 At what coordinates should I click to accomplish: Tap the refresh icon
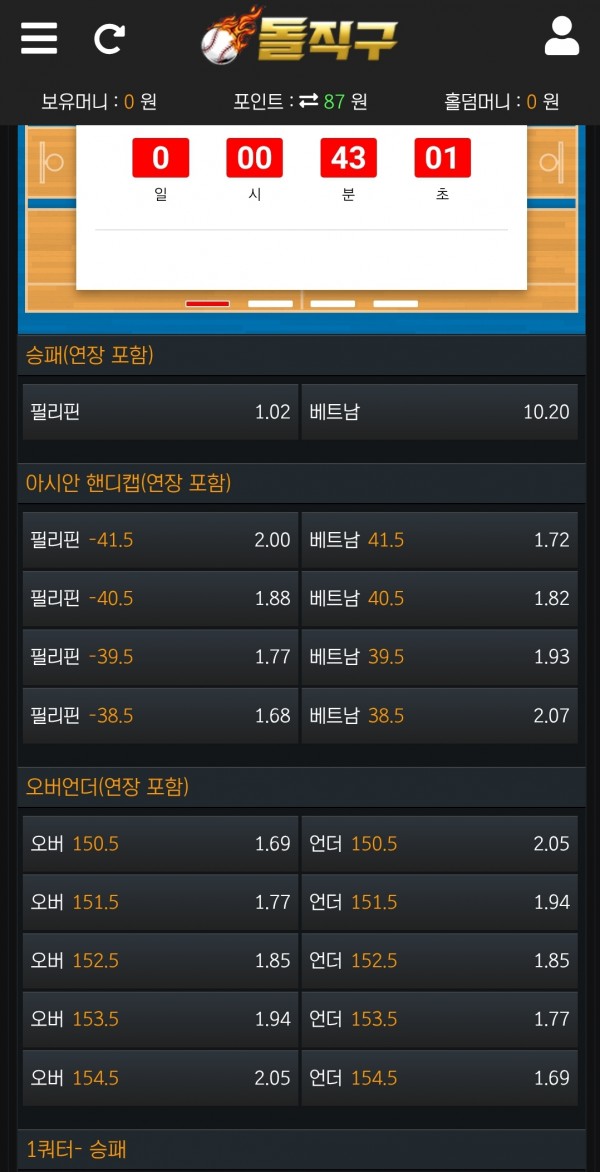pos(109,39)
